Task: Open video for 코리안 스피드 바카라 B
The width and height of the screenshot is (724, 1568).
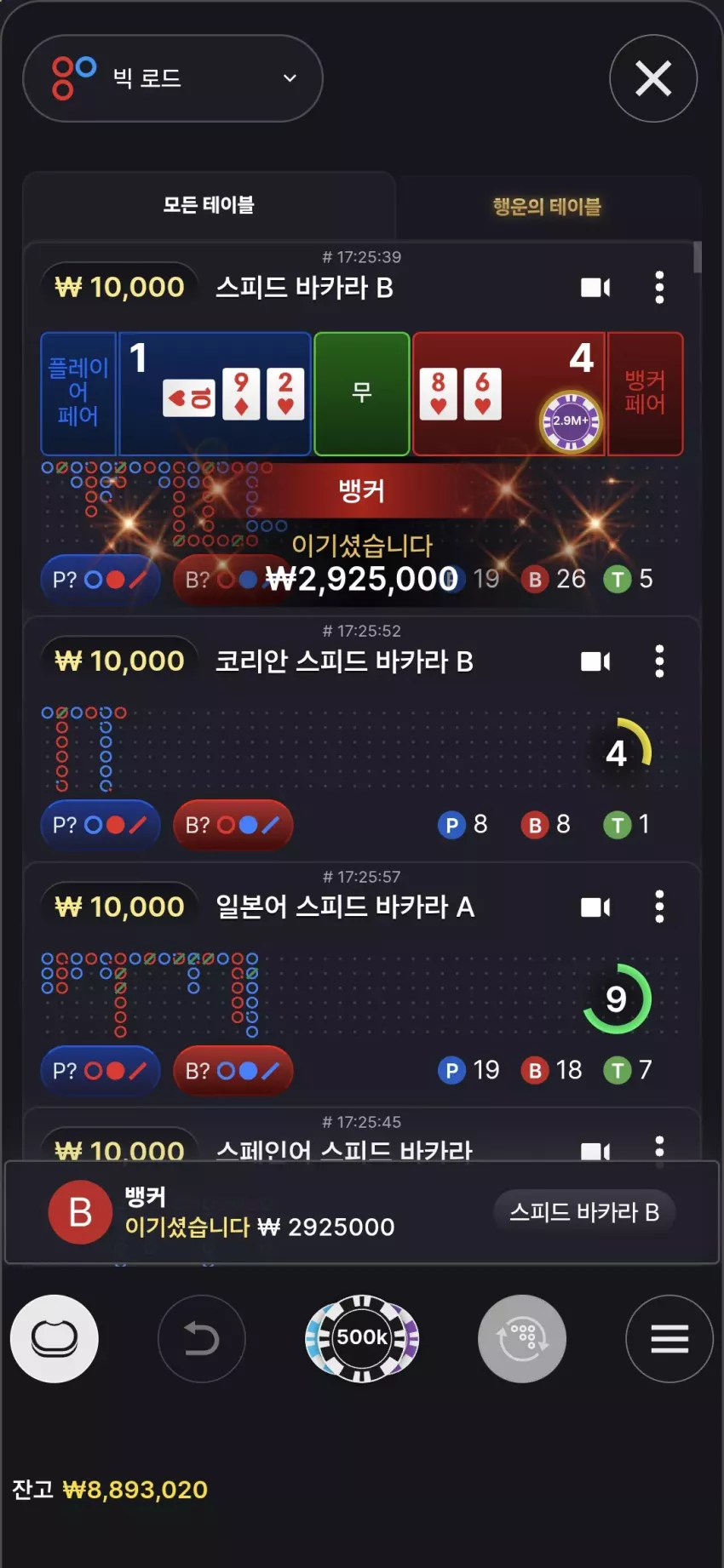Action: coord(595,661)
